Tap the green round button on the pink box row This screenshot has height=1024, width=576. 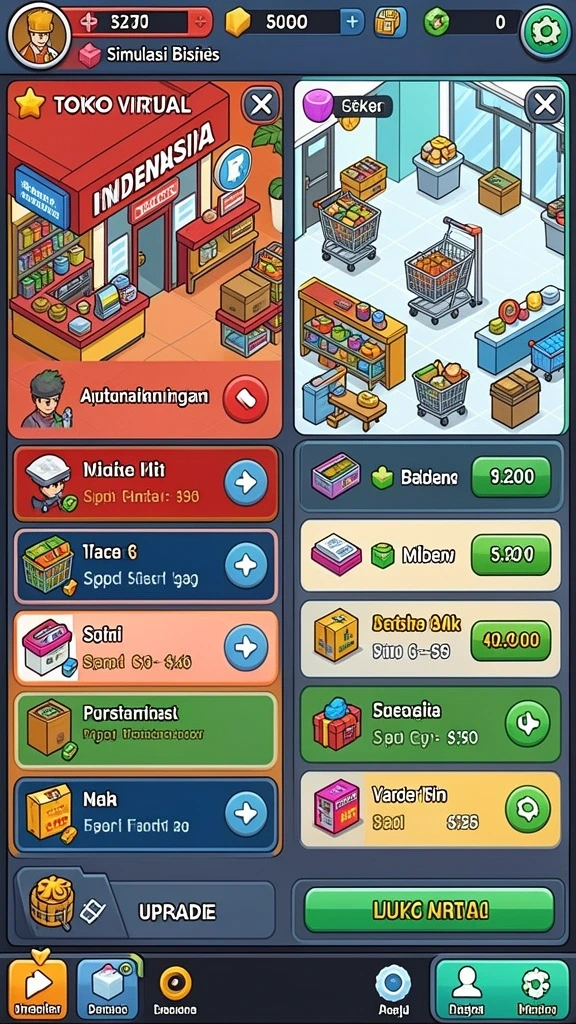pos(528,809)
